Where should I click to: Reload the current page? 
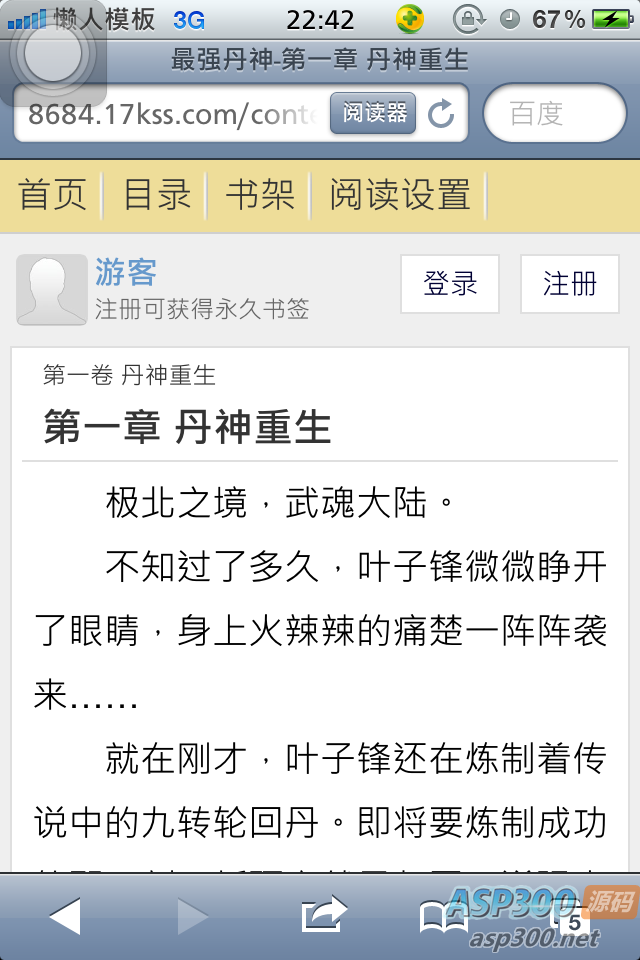pos(441,114)
